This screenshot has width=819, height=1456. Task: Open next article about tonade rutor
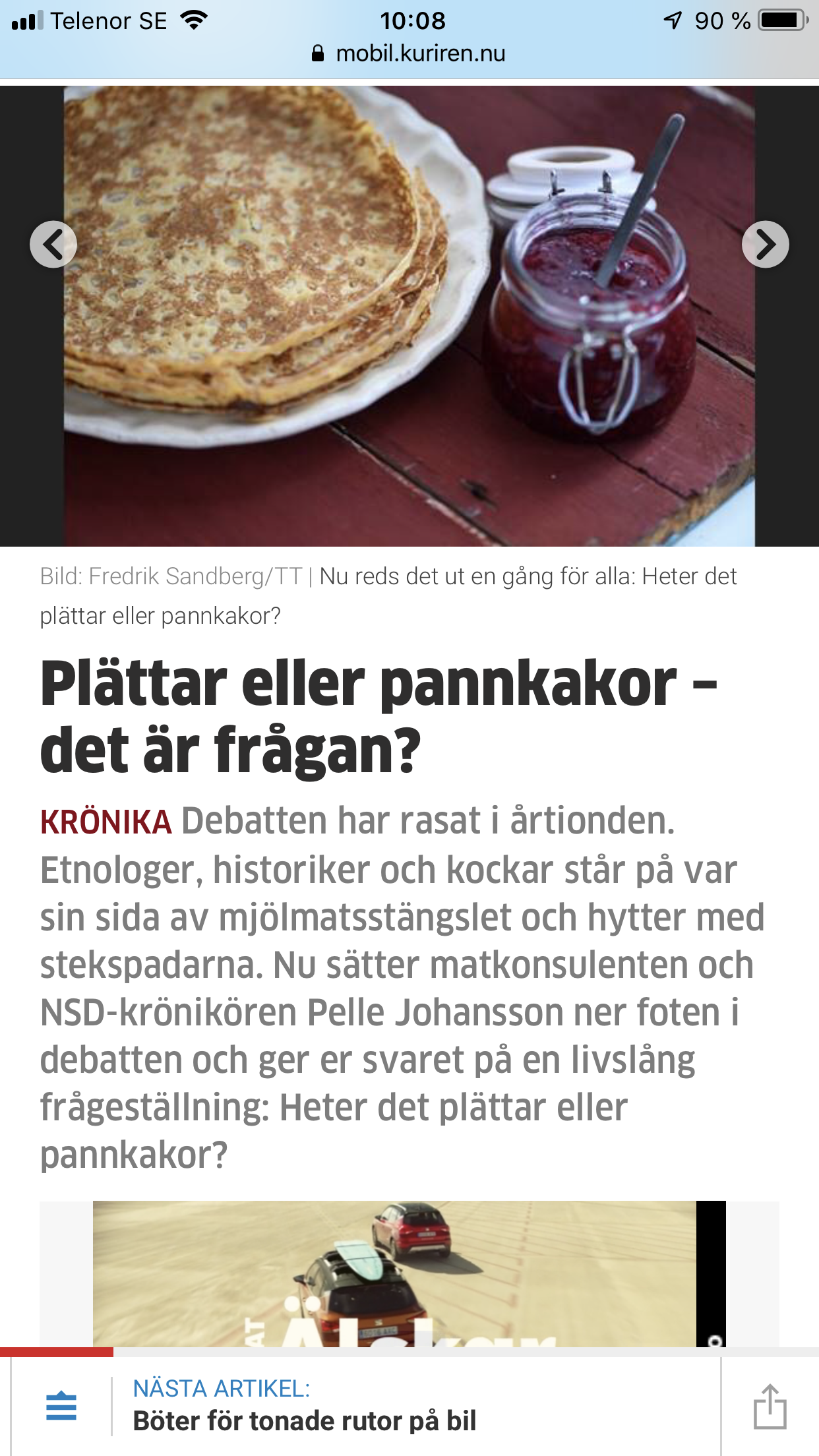coord(304,1420)
